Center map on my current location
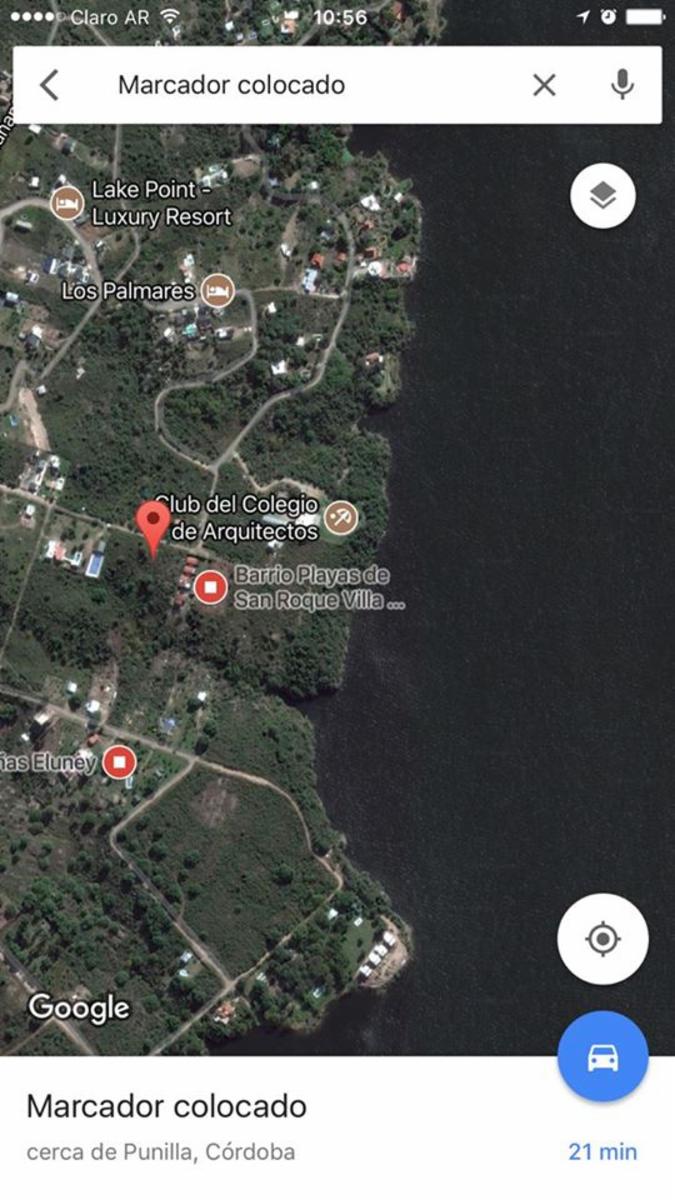675x1200 pixels. click(x=603, y=939)
